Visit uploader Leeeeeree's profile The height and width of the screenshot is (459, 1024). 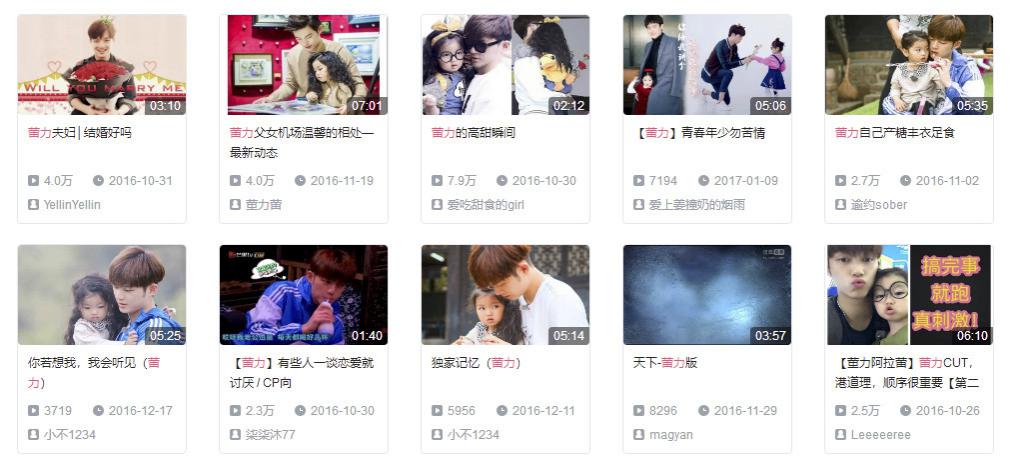[x=880, y=435]
